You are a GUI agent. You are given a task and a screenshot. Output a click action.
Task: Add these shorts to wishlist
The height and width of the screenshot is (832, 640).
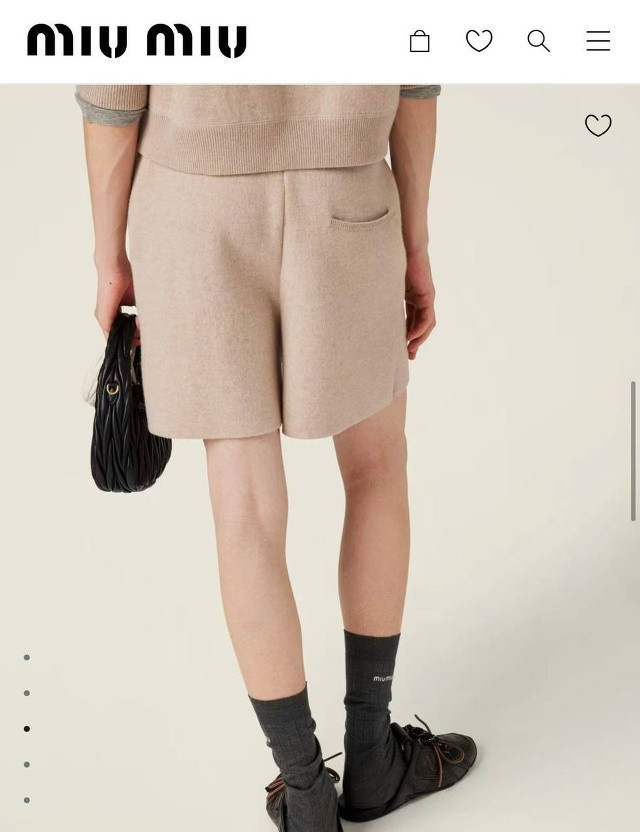coord(598,125)
